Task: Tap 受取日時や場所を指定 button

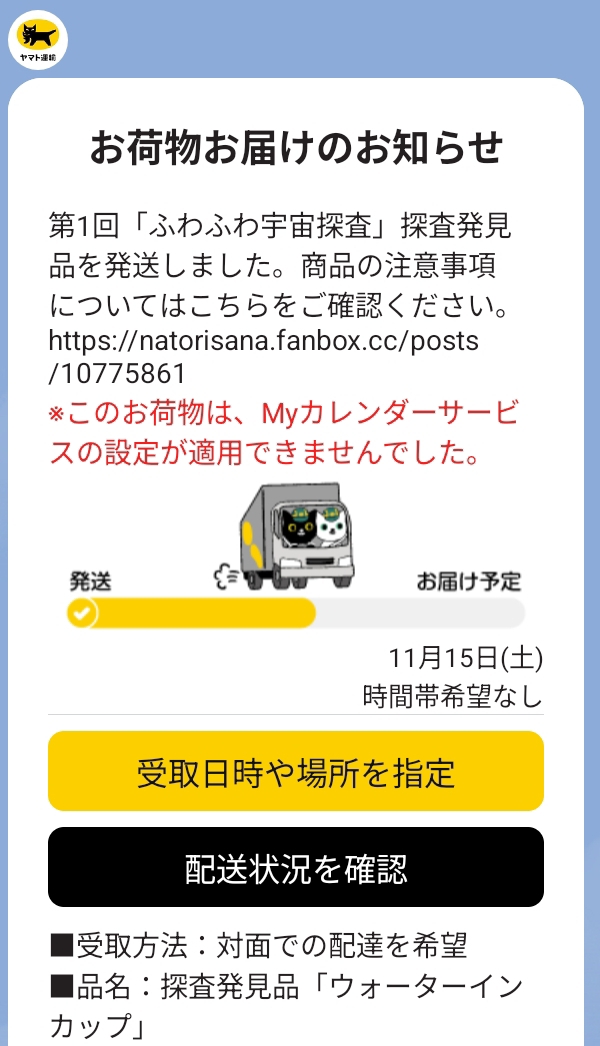Action: (296, 771)
